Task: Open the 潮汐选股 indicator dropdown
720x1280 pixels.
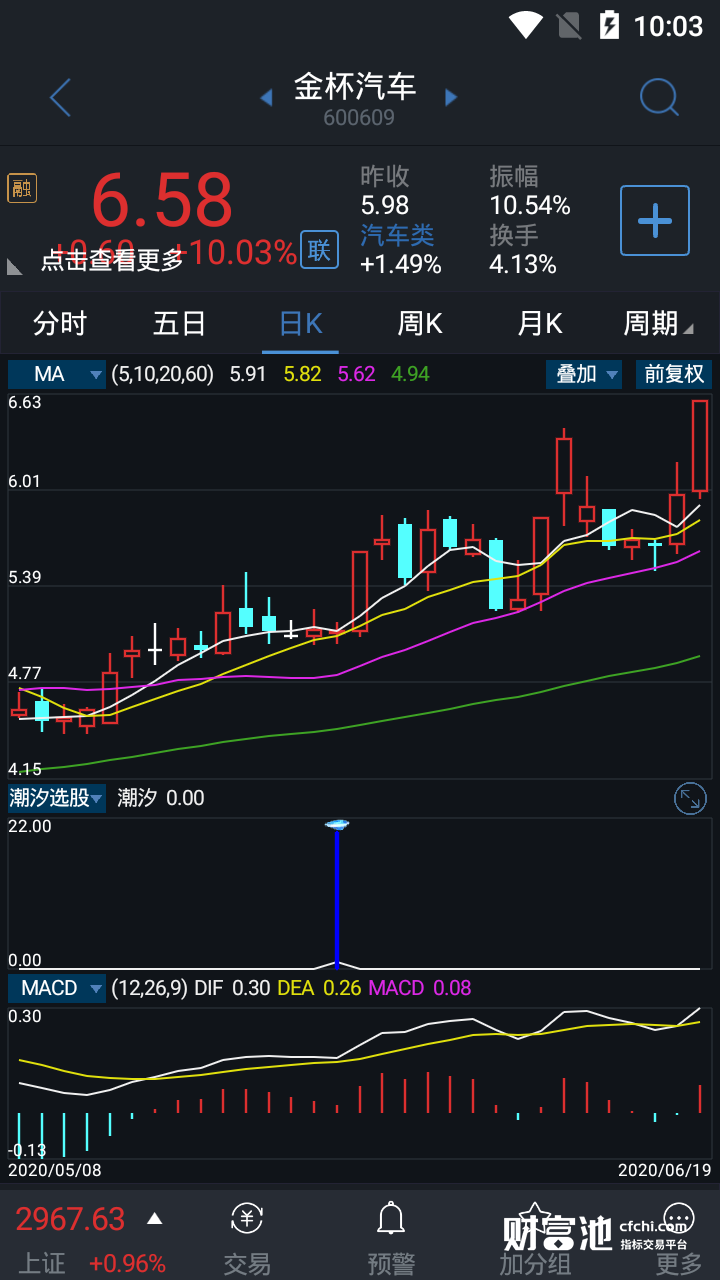Action: 57,798
